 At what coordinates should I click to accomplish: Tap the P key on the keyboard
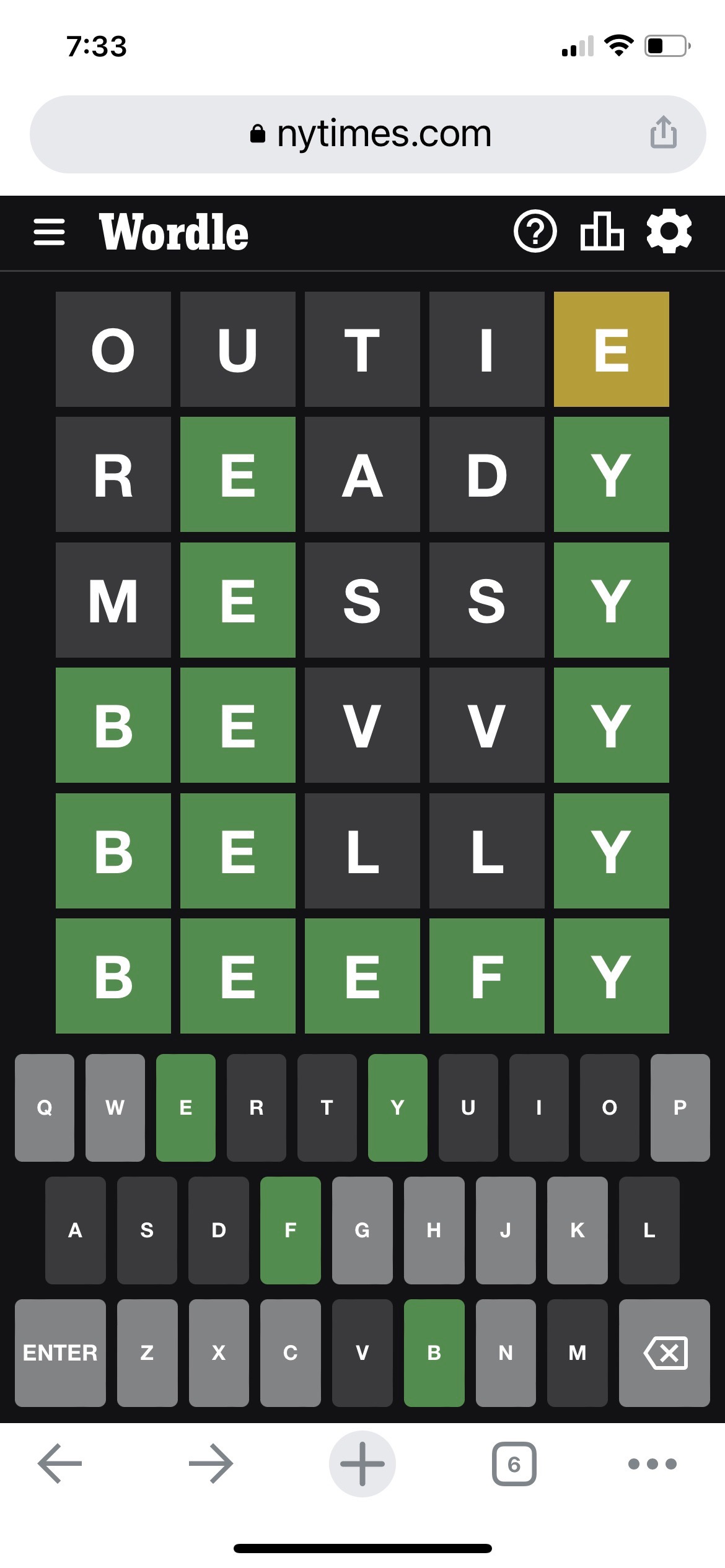pos(680,1108)
